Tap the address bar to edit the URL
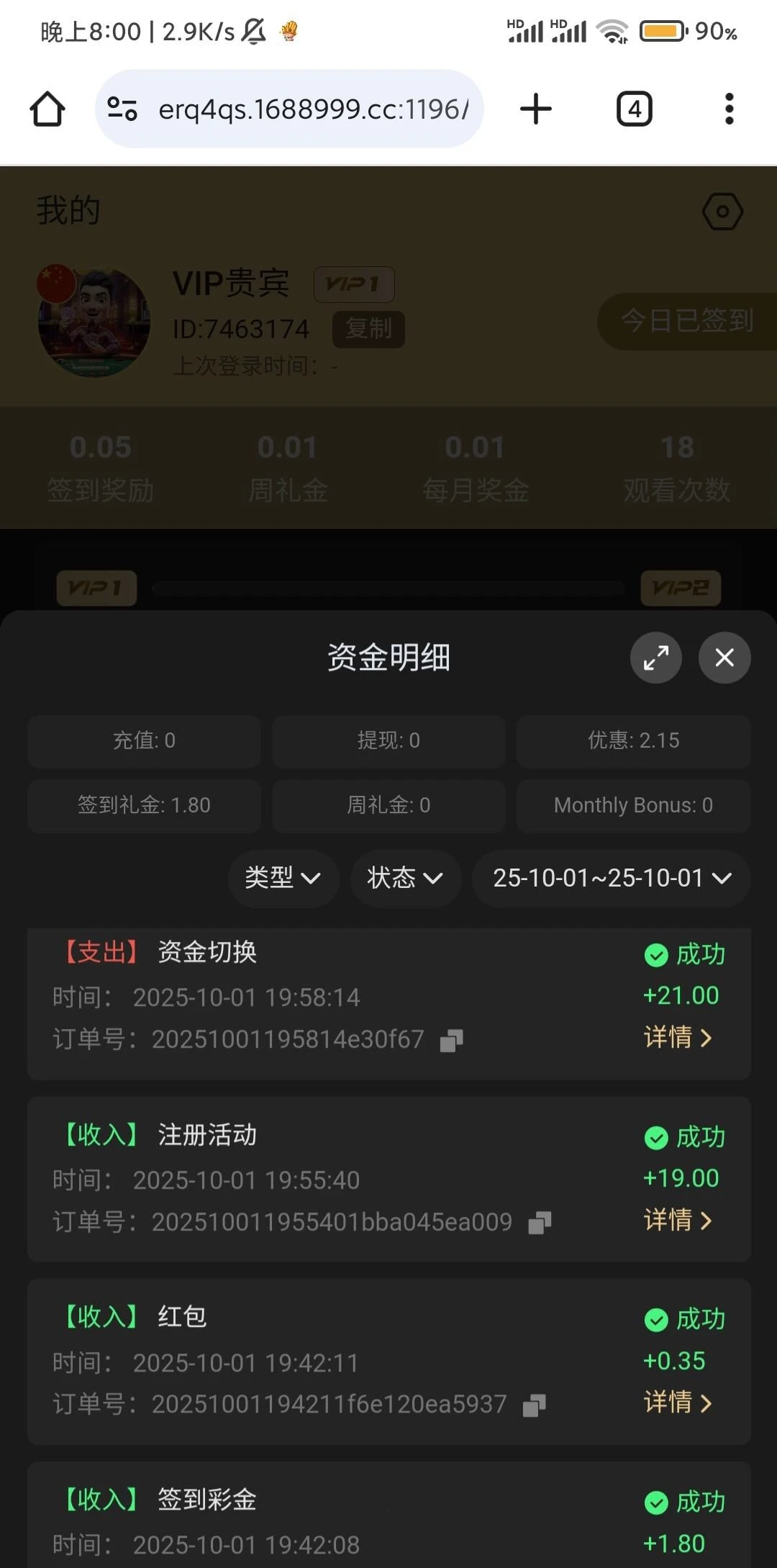The height and width of the screenshot is (1568, 777). pyautogui.click(x=313, y=108)
